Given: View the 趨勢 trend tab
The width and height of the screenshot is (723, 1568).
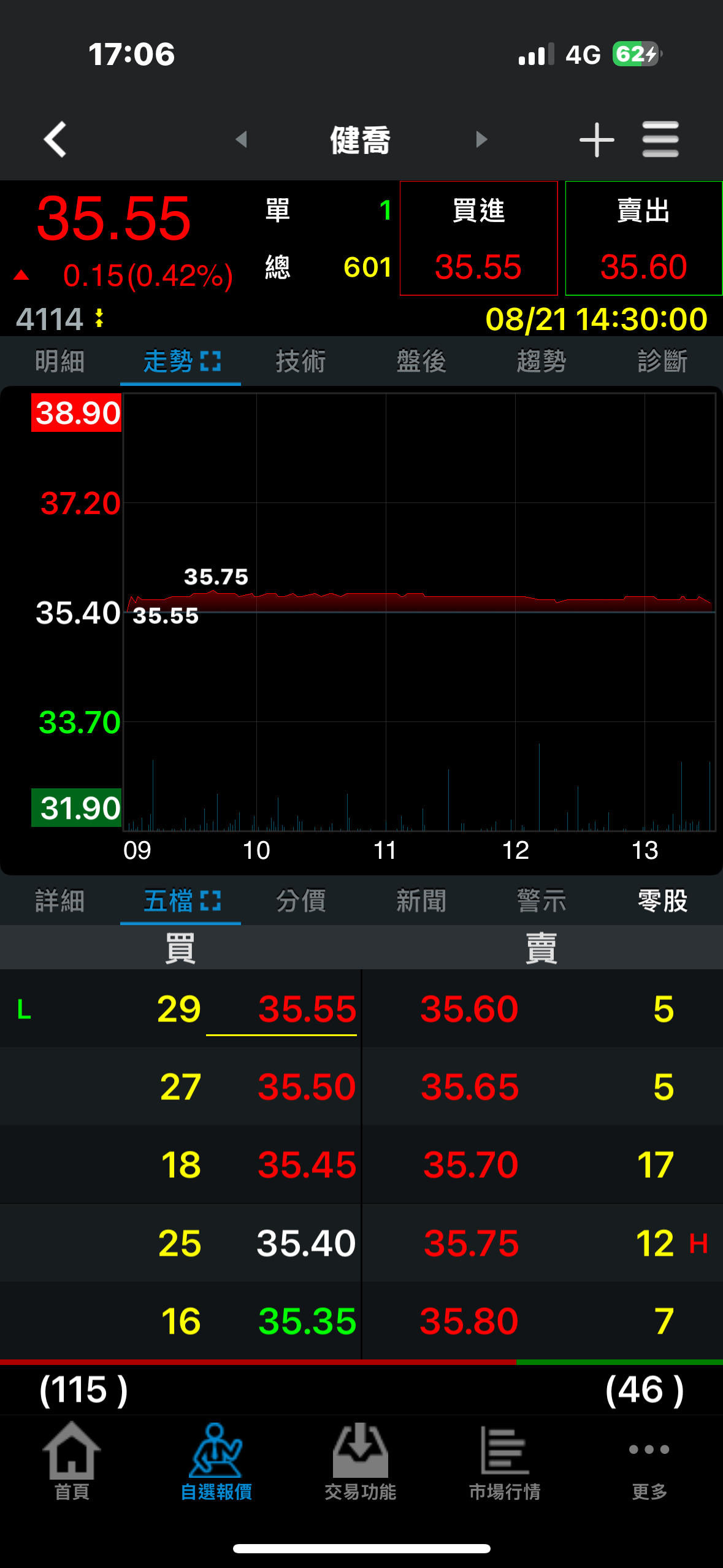Looking at the screenshot, I should coord(541,361).
